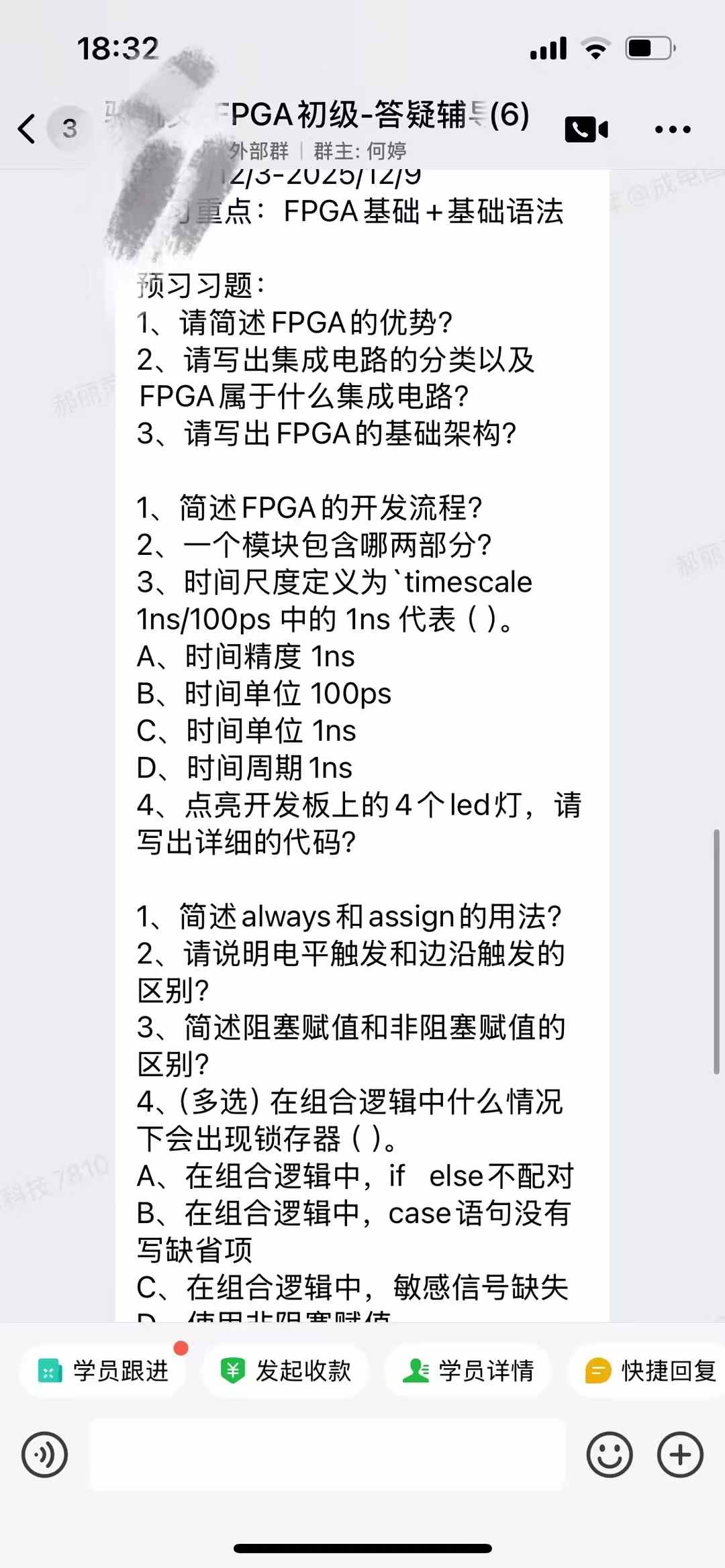Viewport: 725px width, 1568px height.
Task: Start a voice or video call
Action: tap(587, 129)
